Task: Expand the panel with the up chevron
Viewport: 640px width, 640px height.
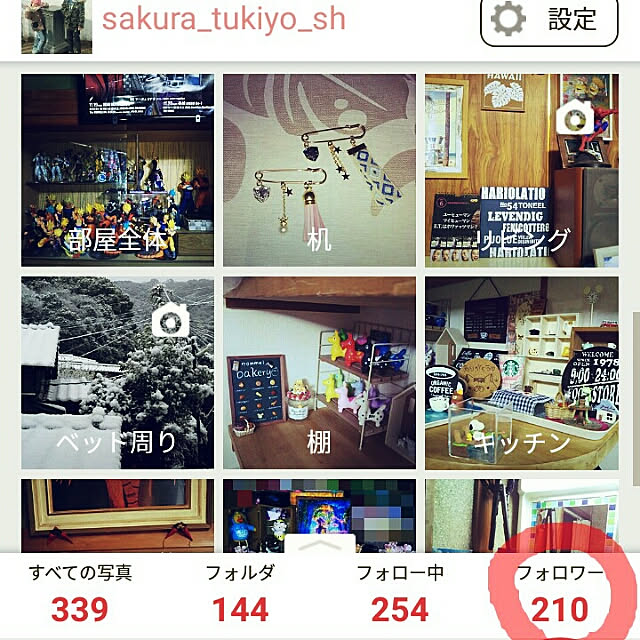Action: pos(320,545)
